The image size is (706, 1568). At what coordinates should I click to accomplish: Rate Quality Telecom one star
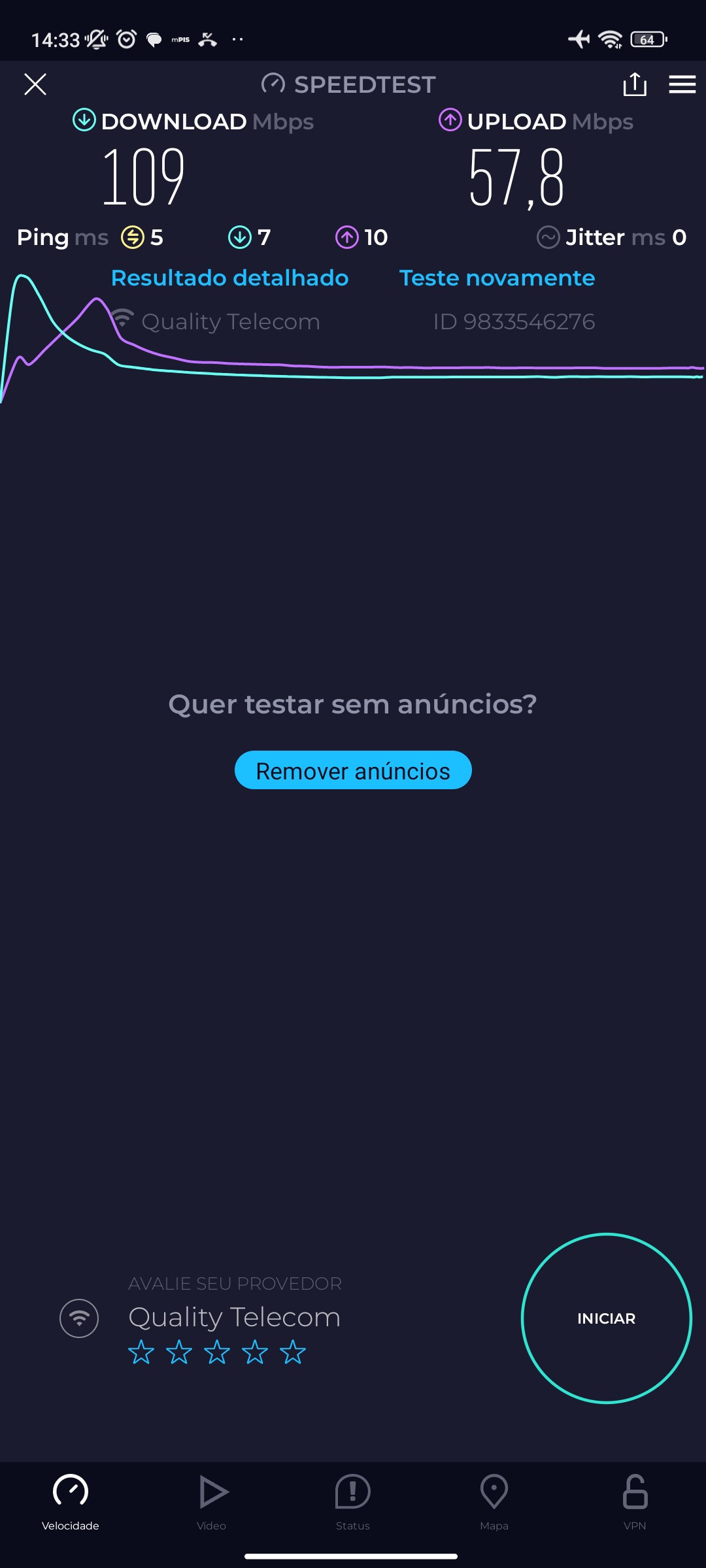coord(141,1352)
